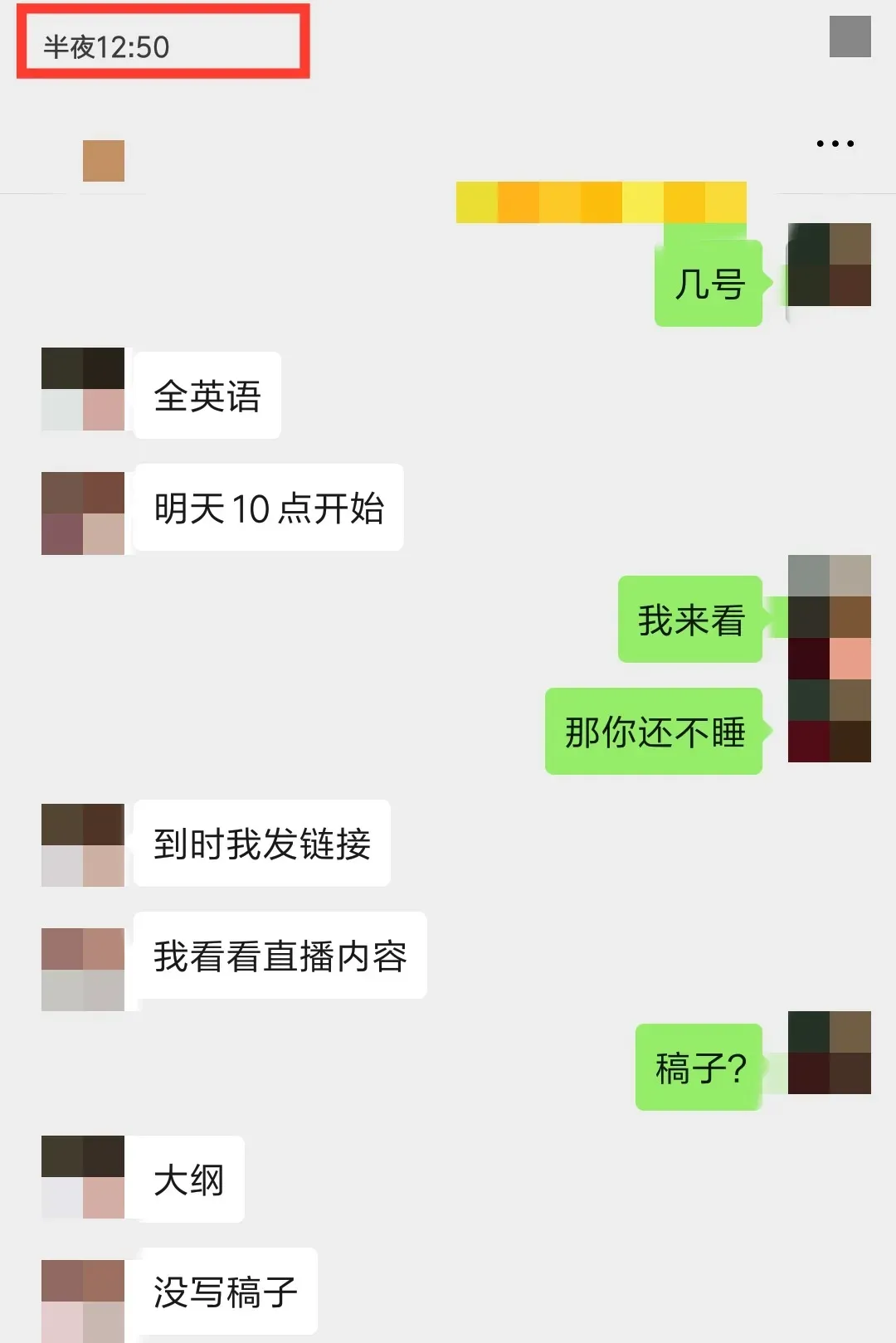Open own avatar next to "稿子?" bubble
Image resolution: width=896 pixels, height=1343 pixels.
pos(829,1053)
